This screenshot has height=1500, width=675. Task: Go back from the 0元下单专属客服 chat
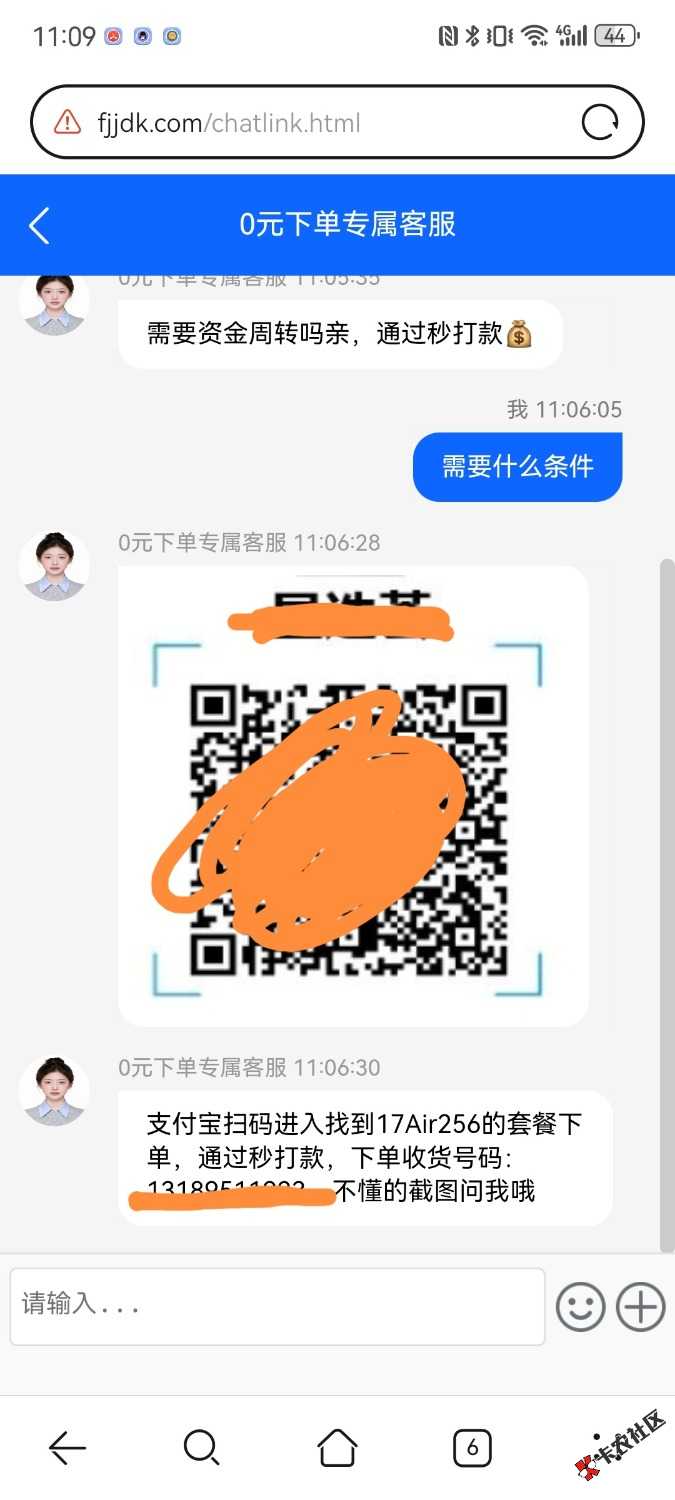[39, 225]
